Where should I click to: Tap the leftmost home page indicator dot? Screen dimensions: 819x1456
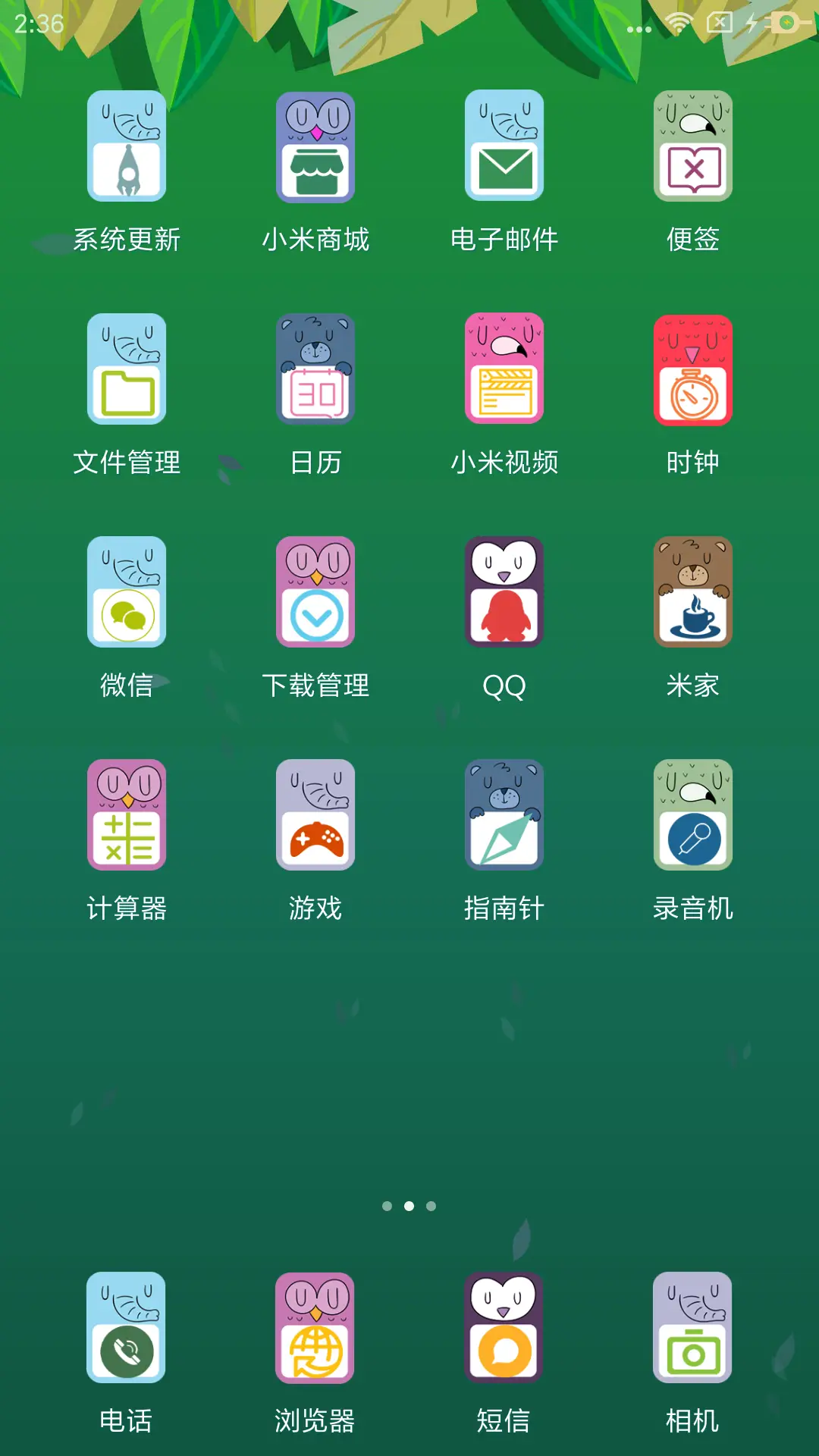(385, 1207)
